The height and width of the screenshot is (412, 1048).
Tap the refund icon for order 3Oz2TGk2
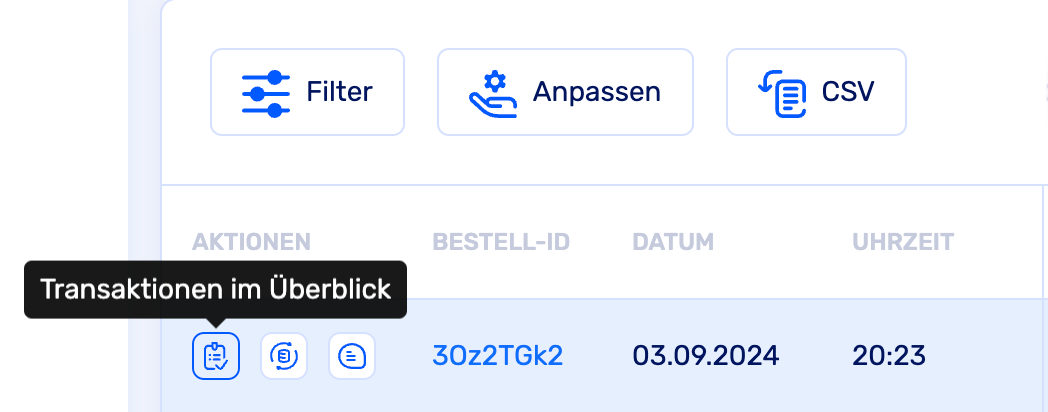tap(284, 356)
